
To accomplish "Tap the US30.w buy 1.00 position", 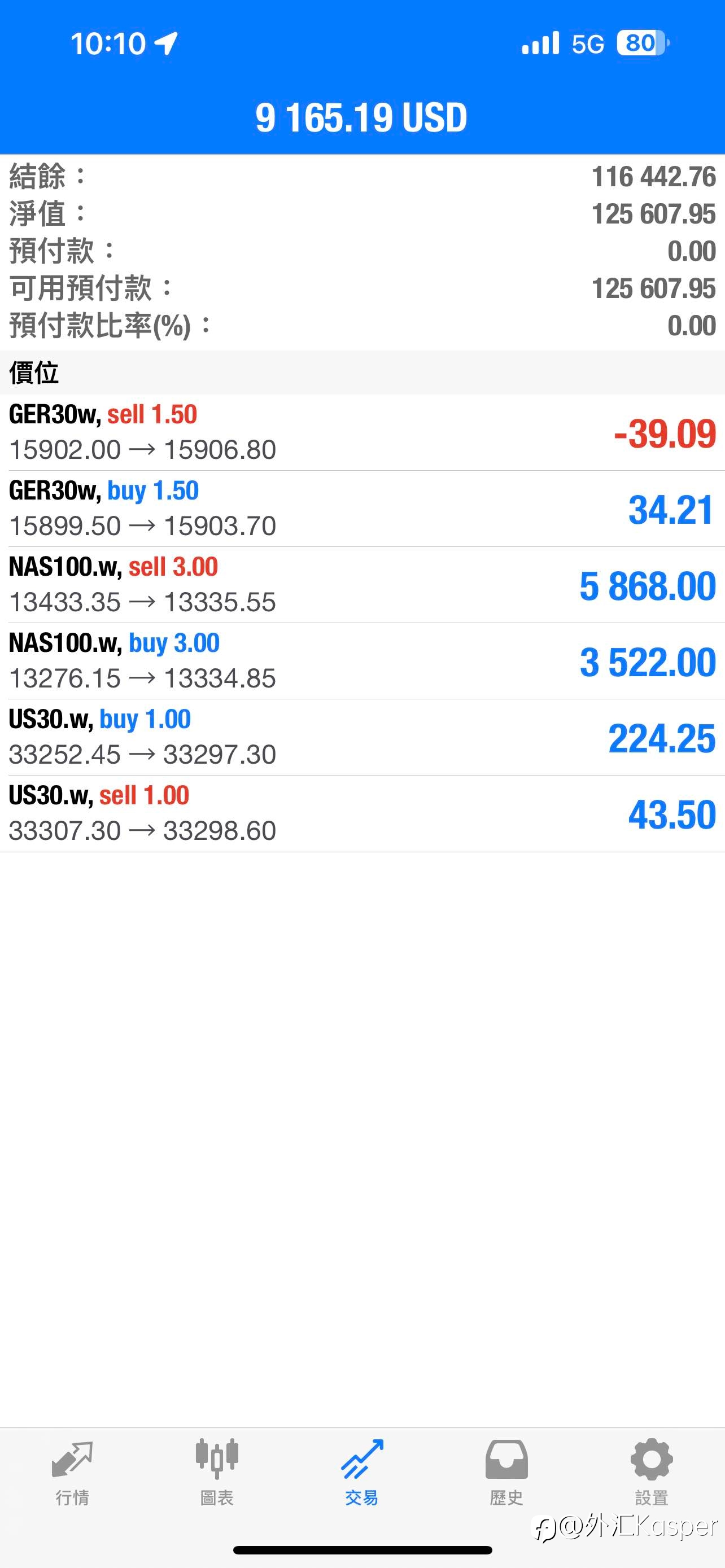I will tap(362, 737).
